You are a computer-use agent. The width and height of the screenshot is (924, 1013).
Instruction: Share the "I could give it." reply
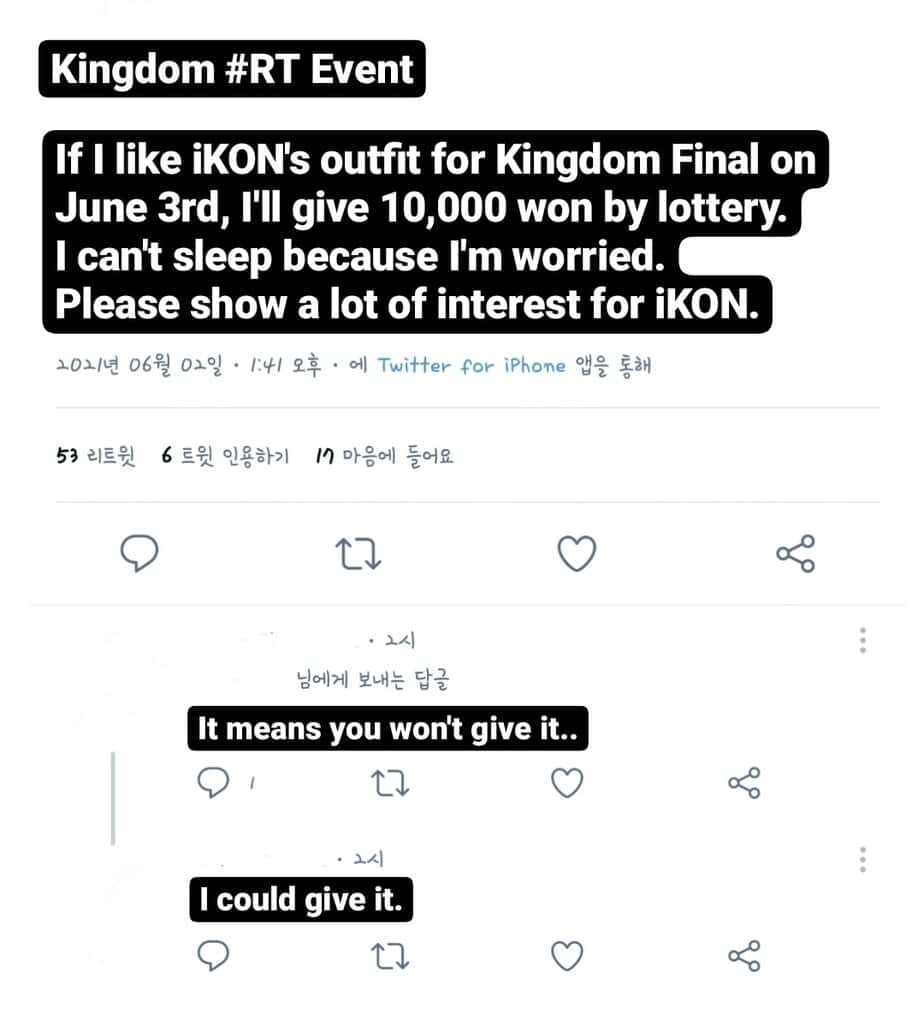tap(744, 956)
